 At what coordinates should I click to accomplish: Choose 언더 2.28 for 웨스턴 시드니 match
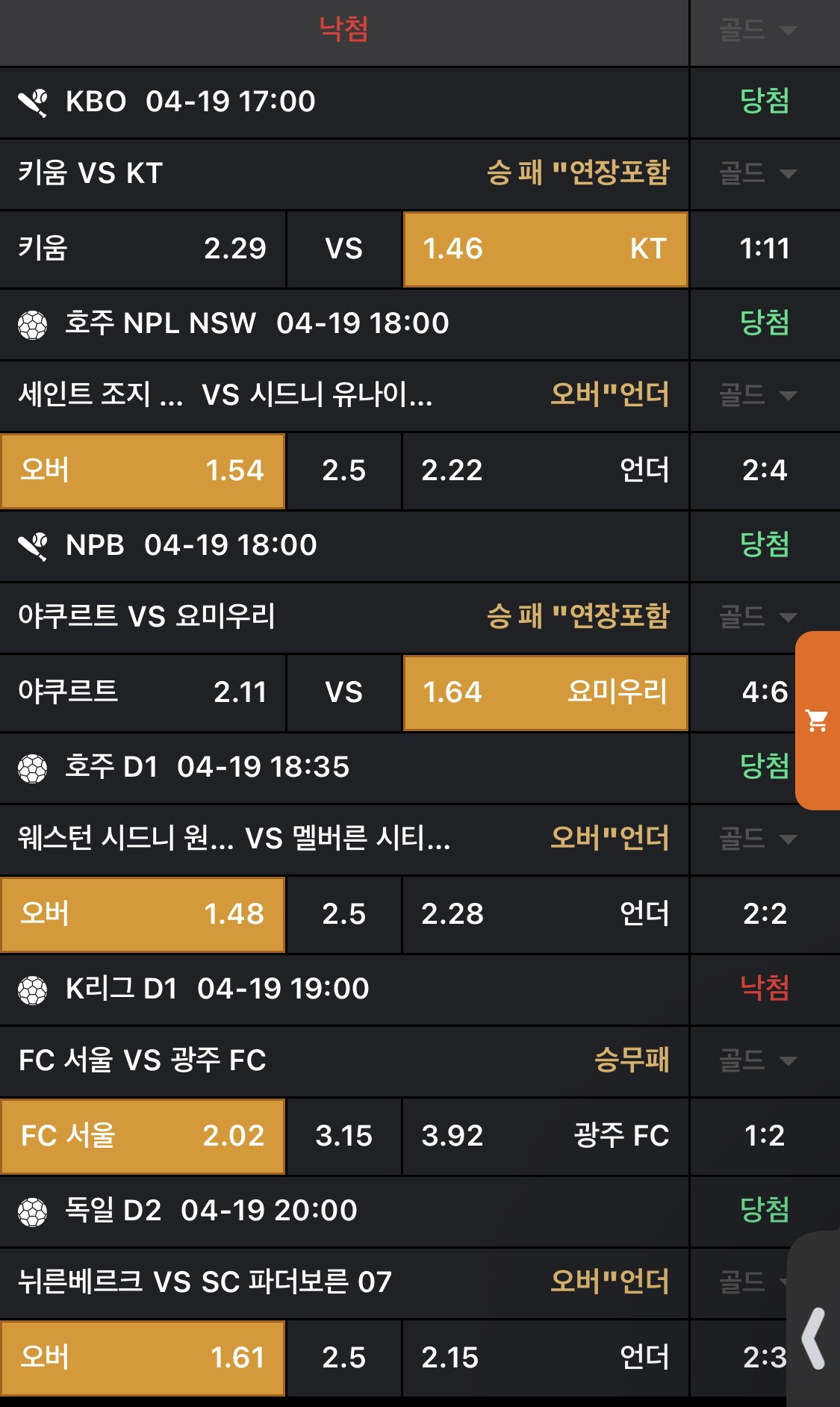tap(545, 914)
